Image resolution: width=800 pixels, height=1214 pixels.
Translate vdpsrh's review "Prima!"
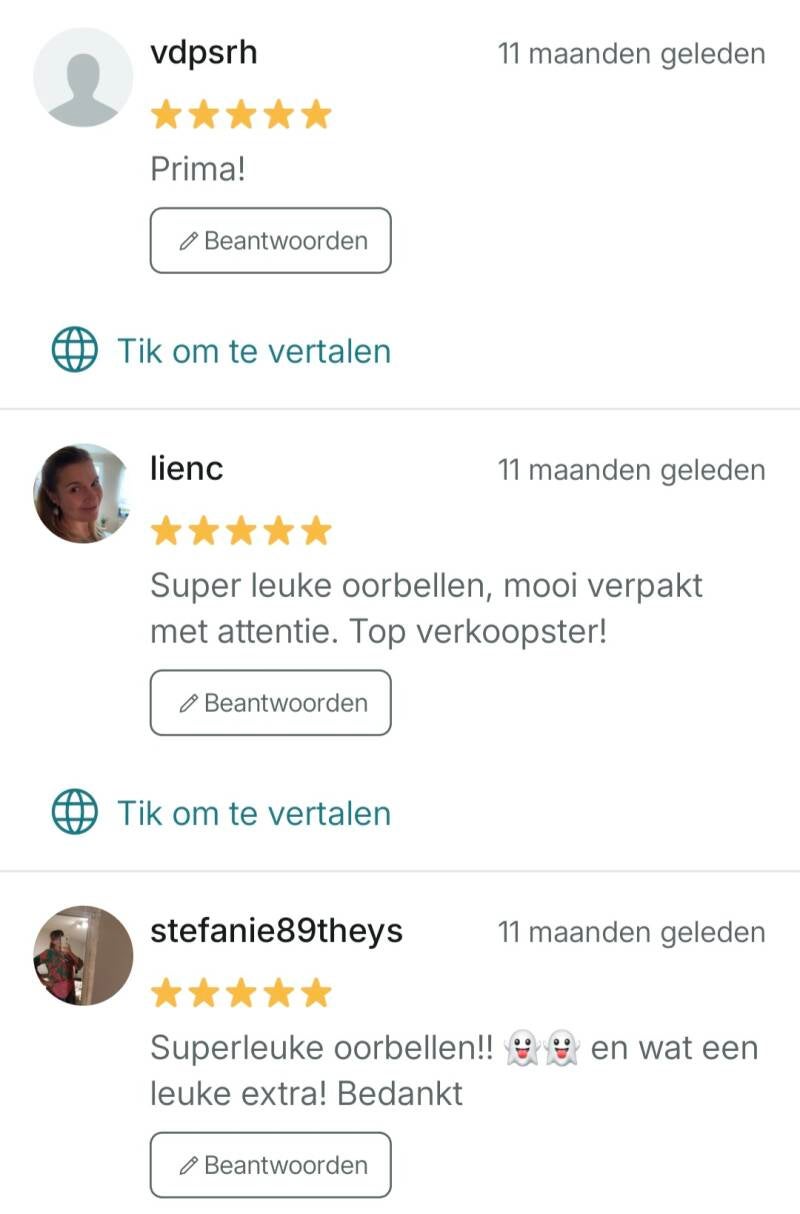point(222,351)
